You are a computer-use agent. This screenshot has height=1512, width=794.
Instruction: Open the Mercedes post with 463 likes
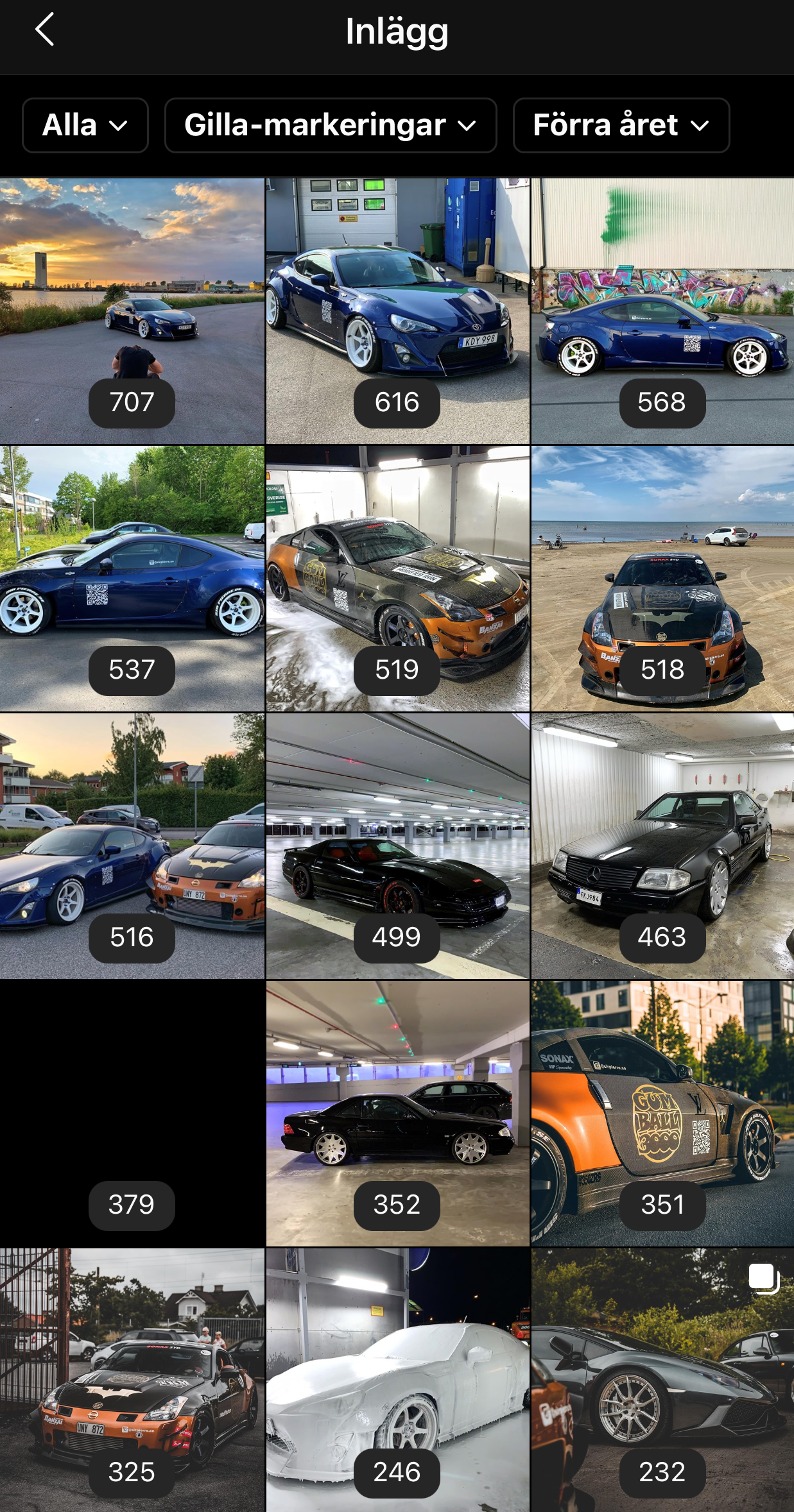(663, 846)
